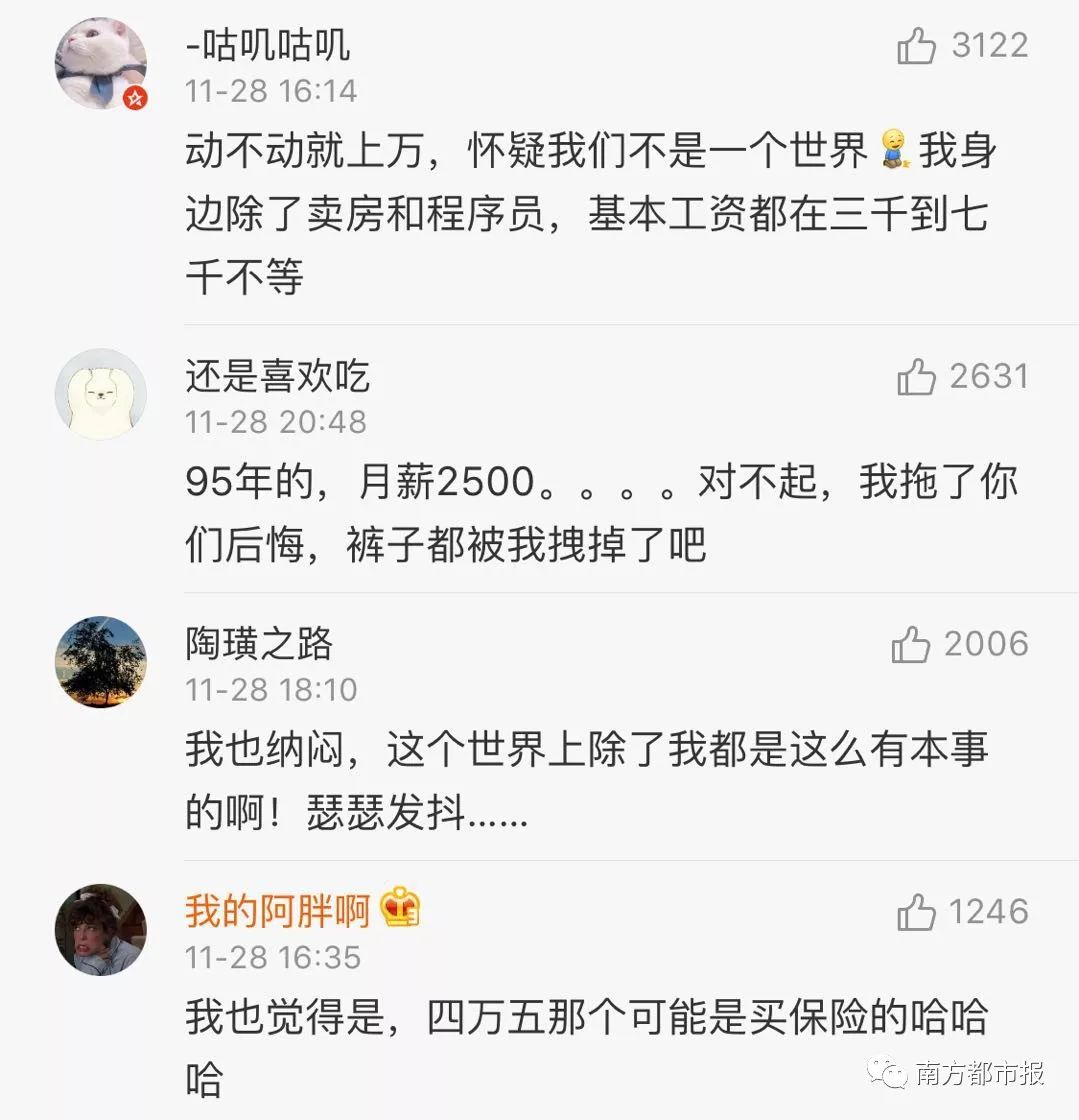The height and width of the screenshot is (1120, 1079).
Task: Tap the username -咕叽咕叽
Action: (267, 45)
